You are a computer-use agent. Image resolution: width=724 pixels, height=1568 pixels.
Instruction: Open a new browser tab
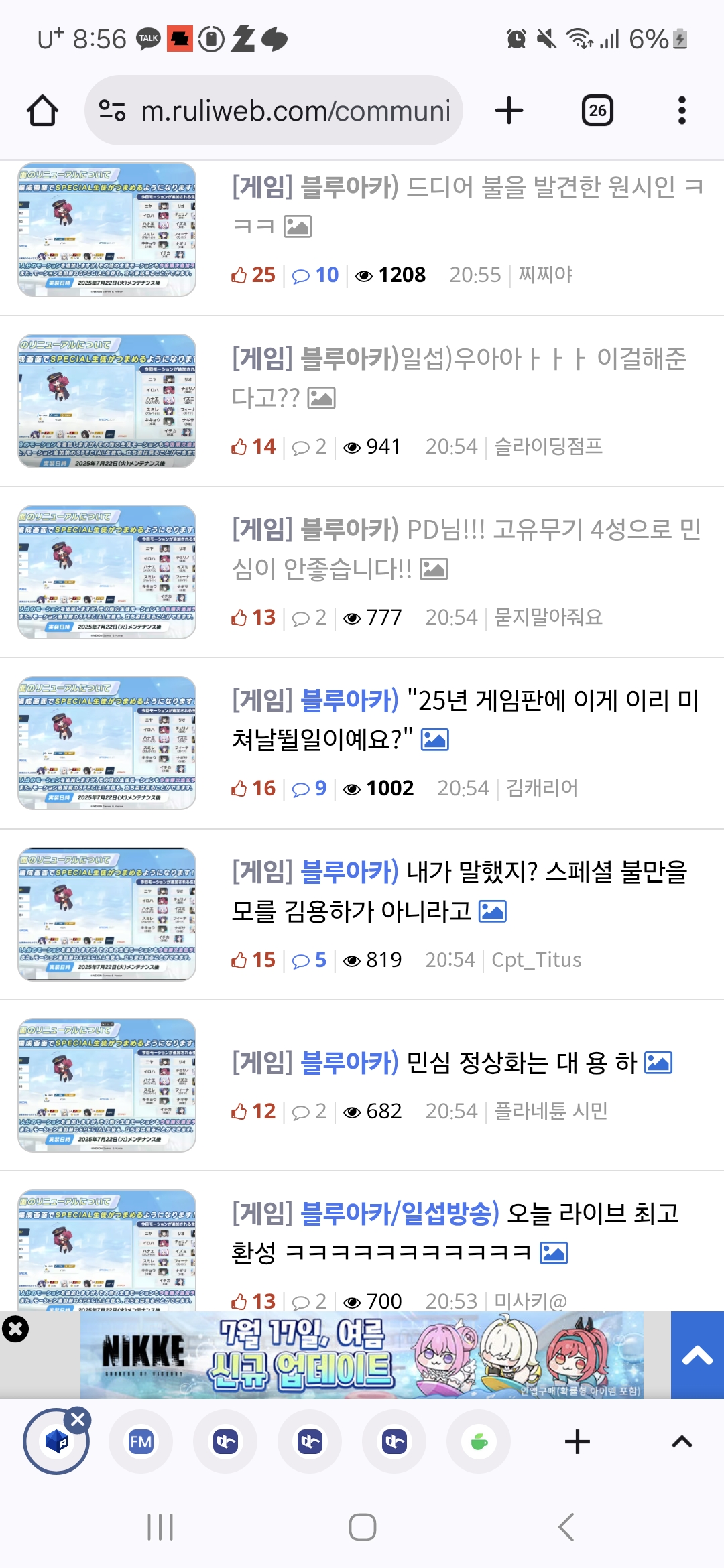coord(509,111)
